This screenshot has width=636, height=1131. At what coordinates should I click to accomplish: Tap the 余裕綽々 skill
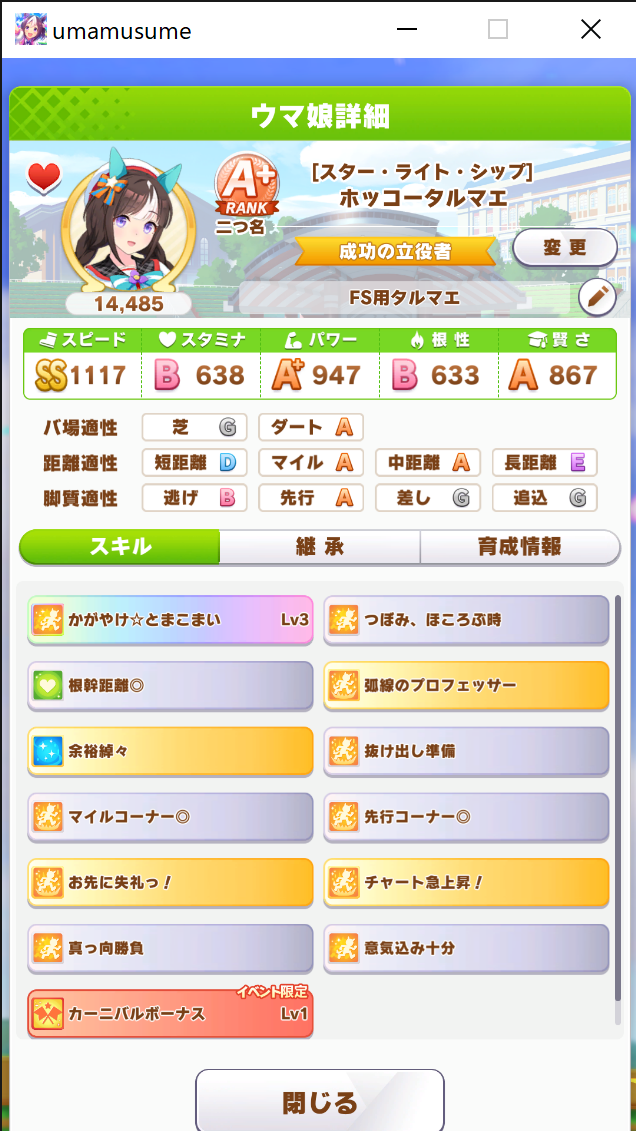pos(170,751)
